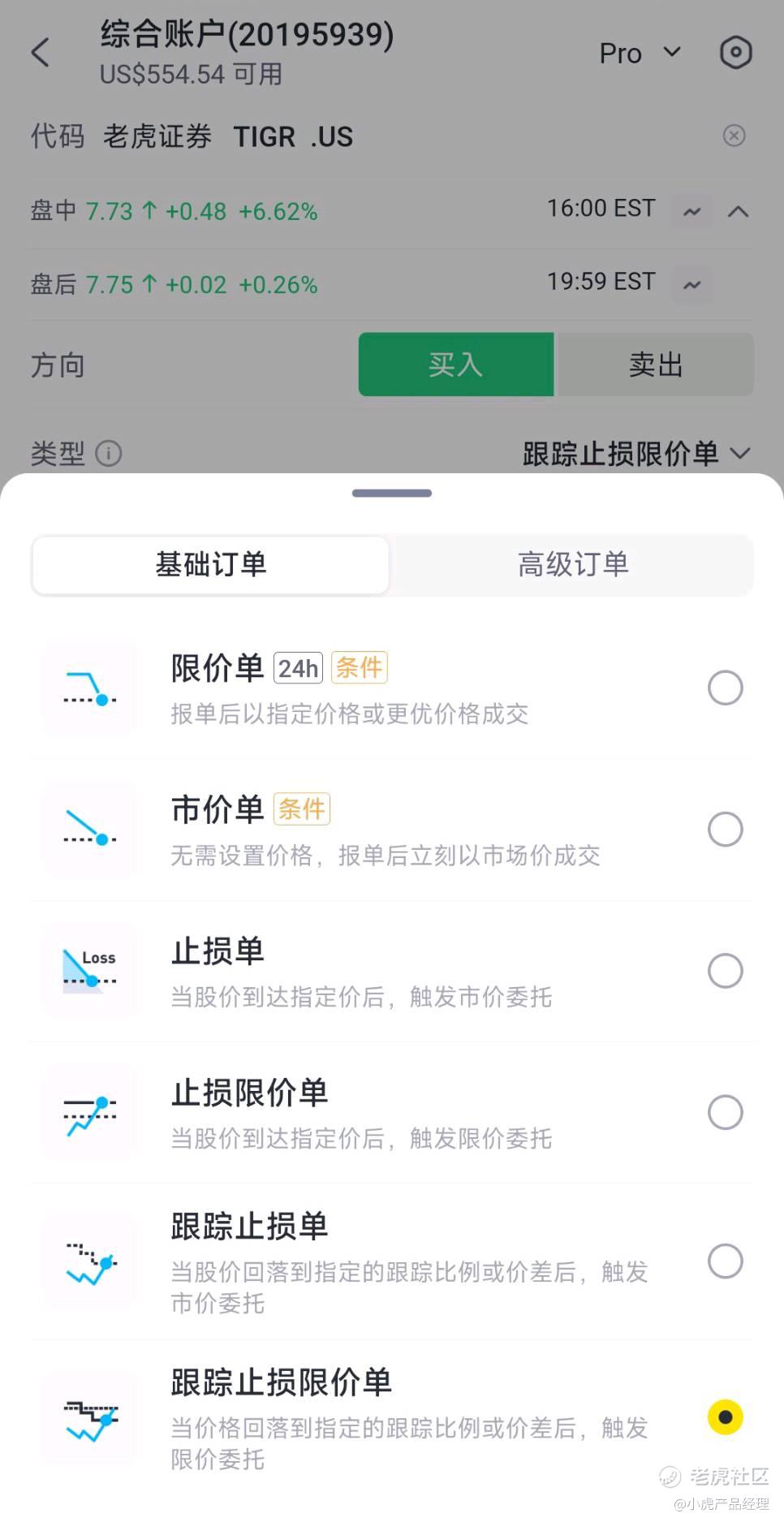Screen dimensions: 784x1522
Task: Choose the 跟踪止损单 order type
Action: coord(392,1261)
